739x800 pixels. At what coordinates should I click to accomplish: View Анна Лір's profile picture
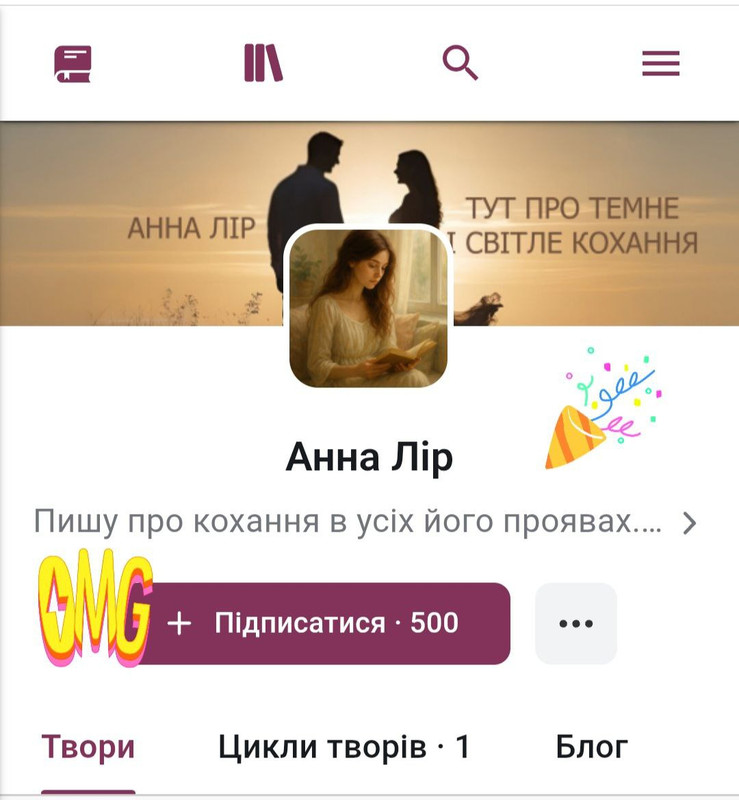point(369,308)
